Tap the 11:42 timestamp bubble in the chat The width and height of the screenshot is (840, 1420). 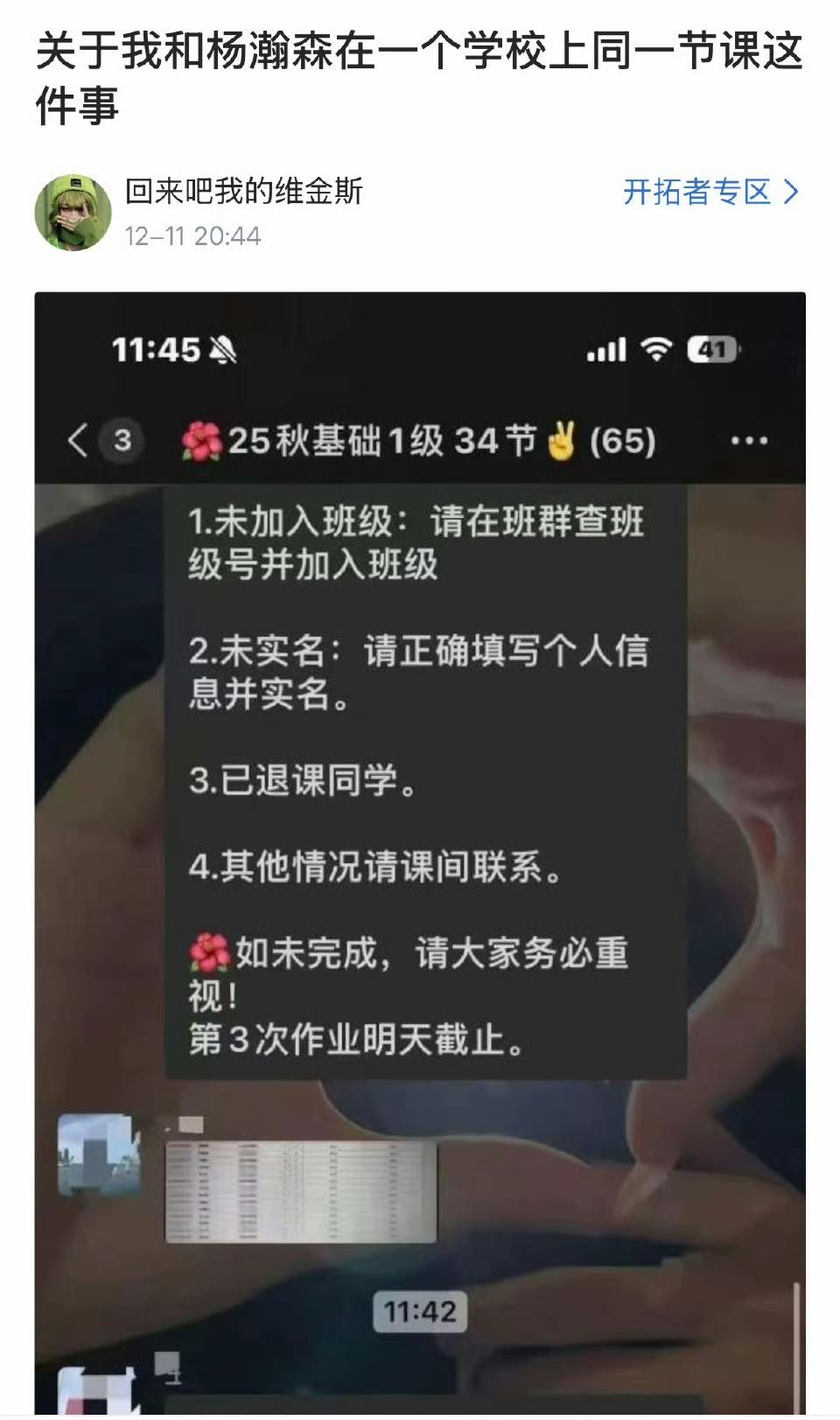tap(419, 1310)
